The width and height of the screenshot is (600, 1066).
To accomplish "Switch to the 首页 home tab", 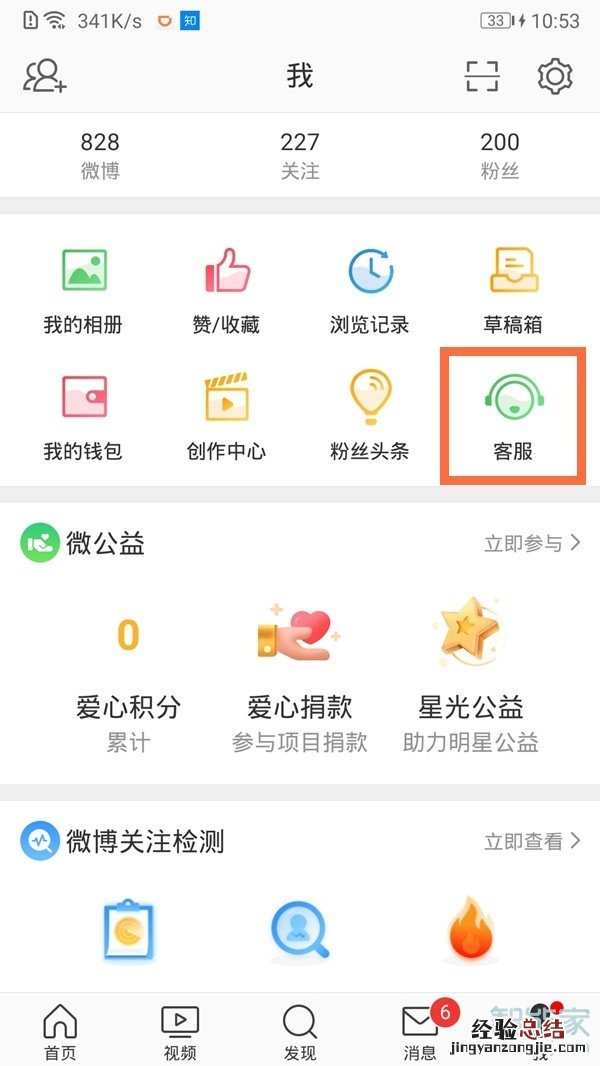I will (x=60, y=1032).
